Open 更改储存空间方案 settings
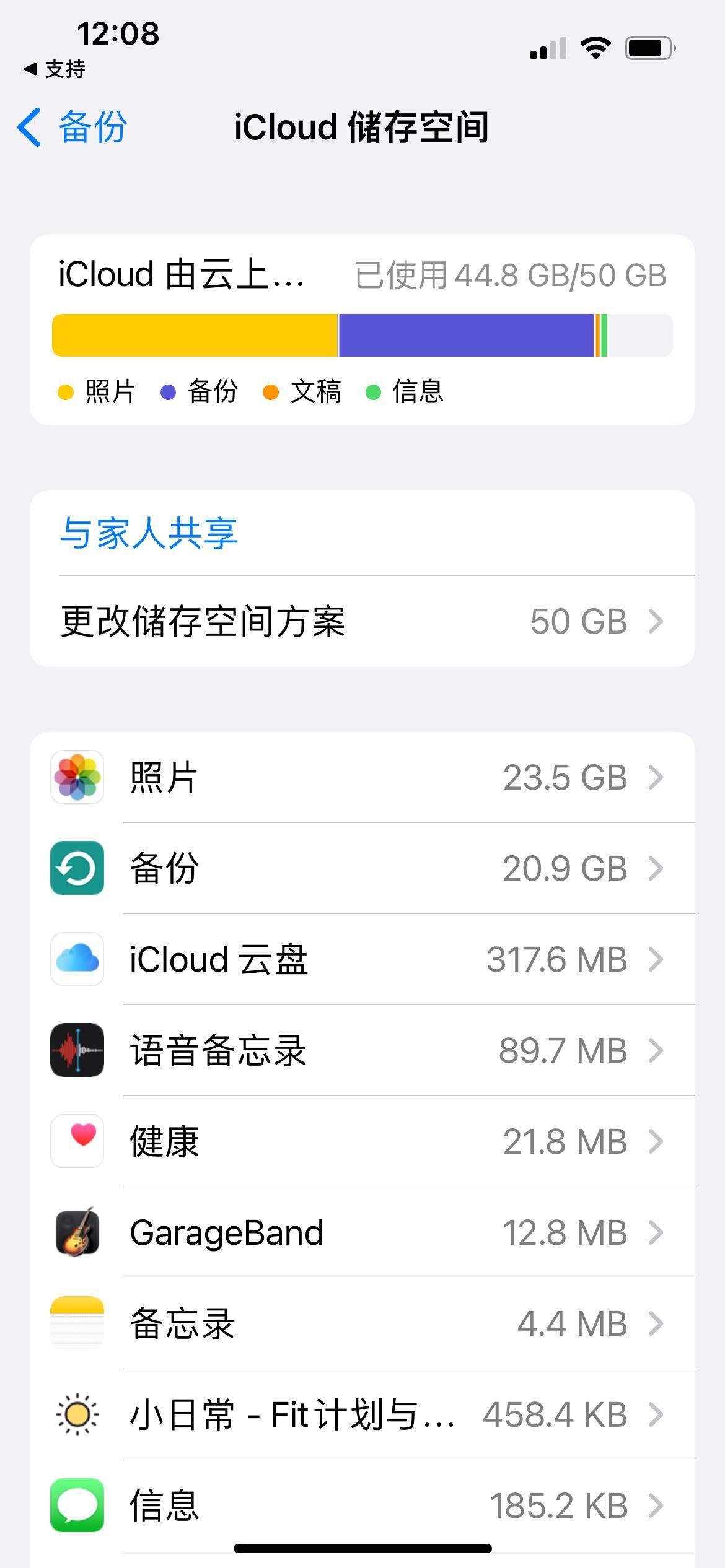The height and width of the screenshot is (1568, 725). (x=362, y=622)
